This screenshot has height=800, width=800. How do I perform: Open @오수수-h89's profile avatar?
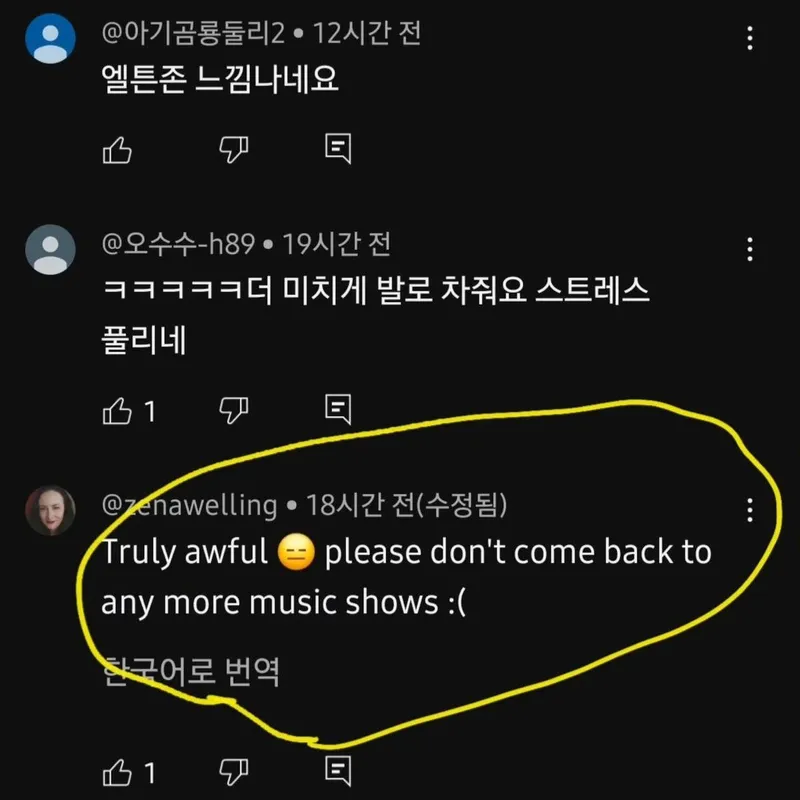pos(50,250)
